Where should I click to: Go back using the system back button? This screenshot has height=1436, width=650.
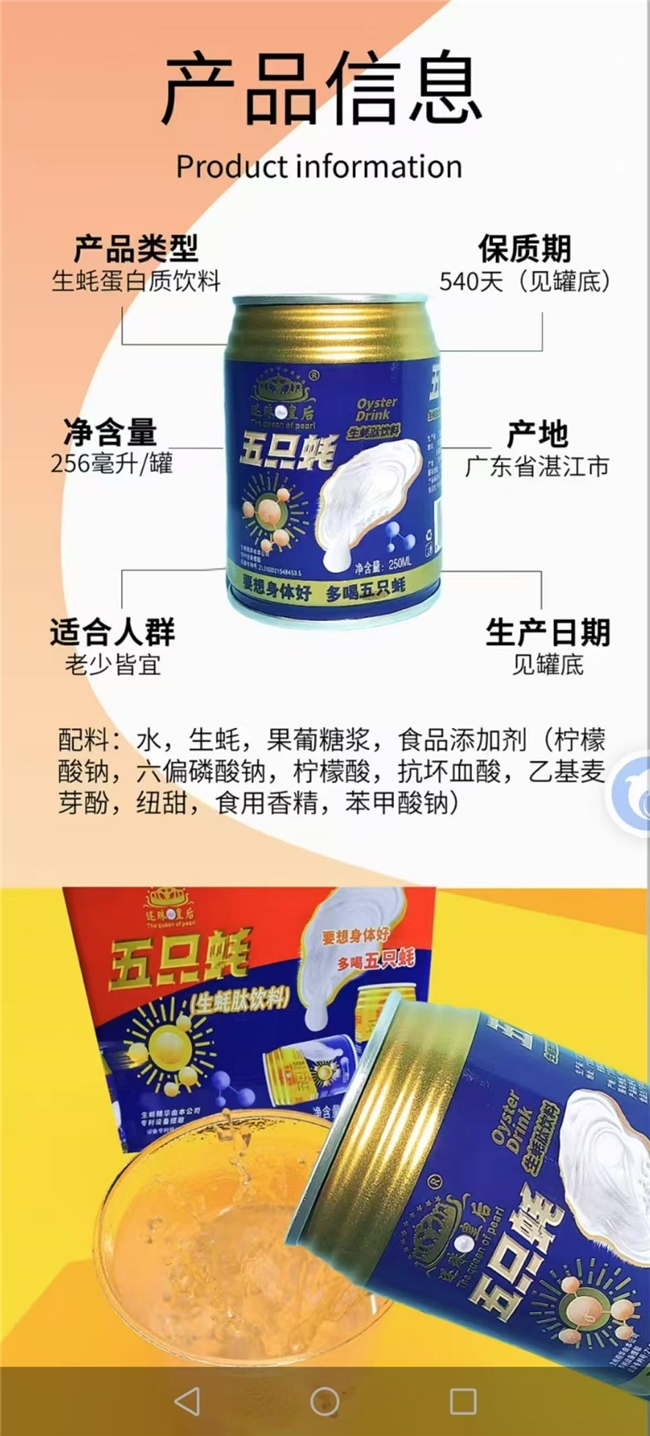pyautogui.click(x=187, y=1400)
